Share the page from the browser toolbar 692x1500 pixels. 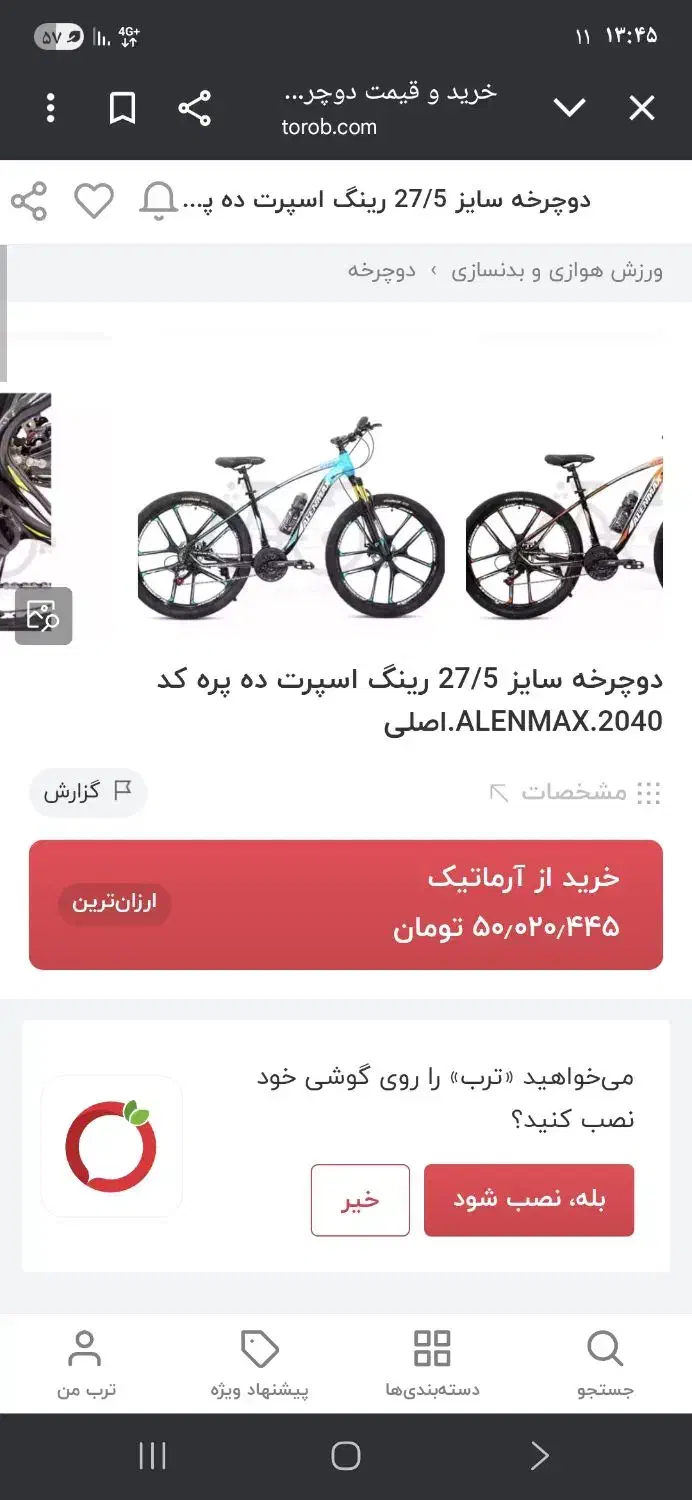point(194,108)
